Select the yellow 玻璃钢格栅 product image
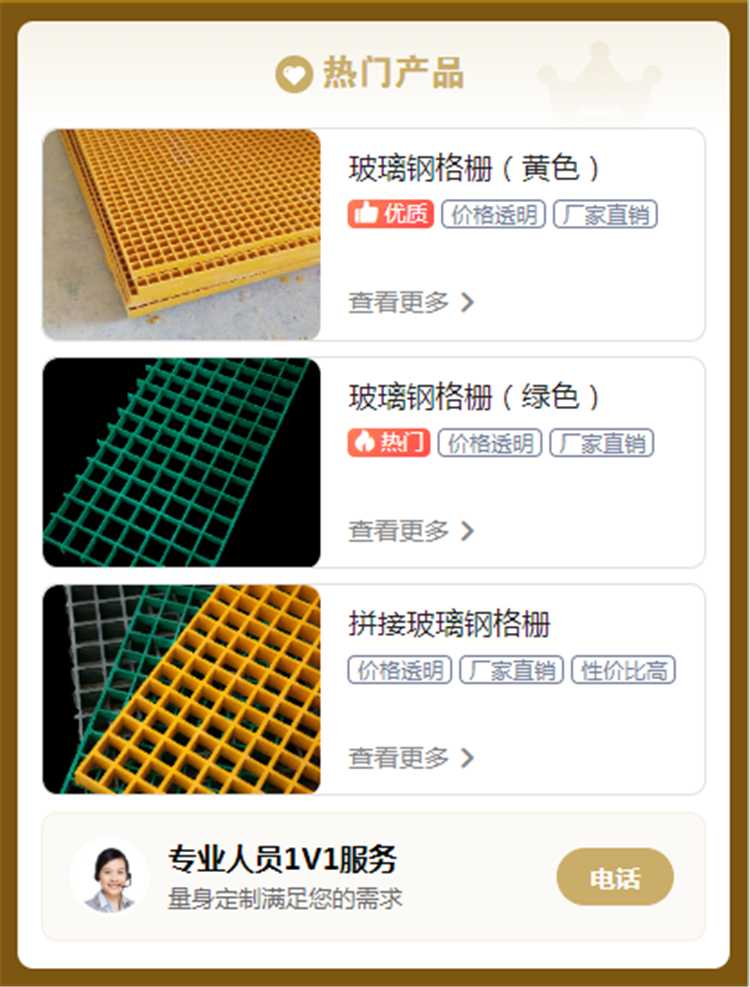Image resolution: width=750 pixels, height=987 pixels. click(x=182, y=235)
